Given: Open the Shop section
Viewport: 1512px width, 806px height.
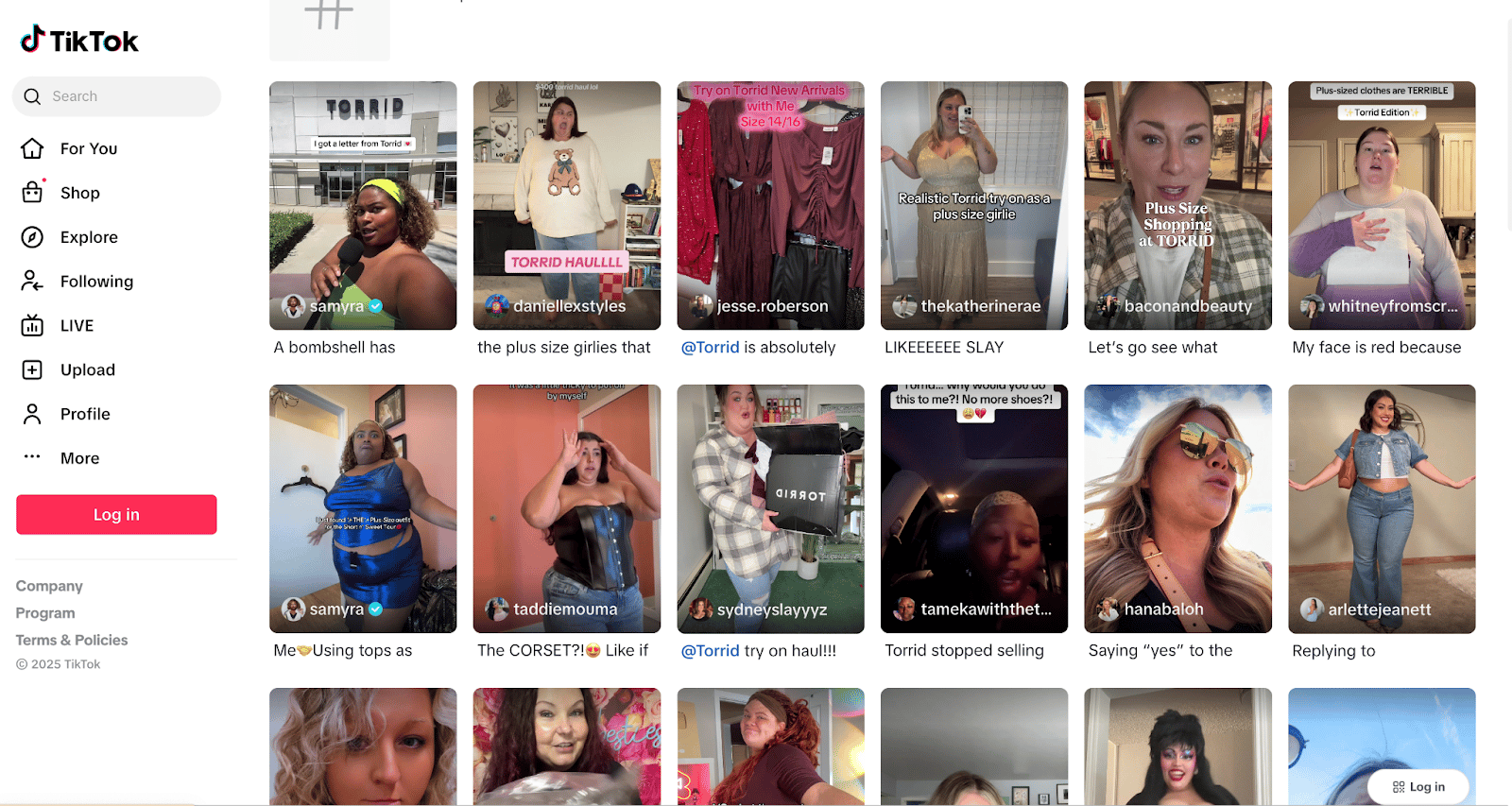Looking at the screenshot, I should tap(79, 193).
